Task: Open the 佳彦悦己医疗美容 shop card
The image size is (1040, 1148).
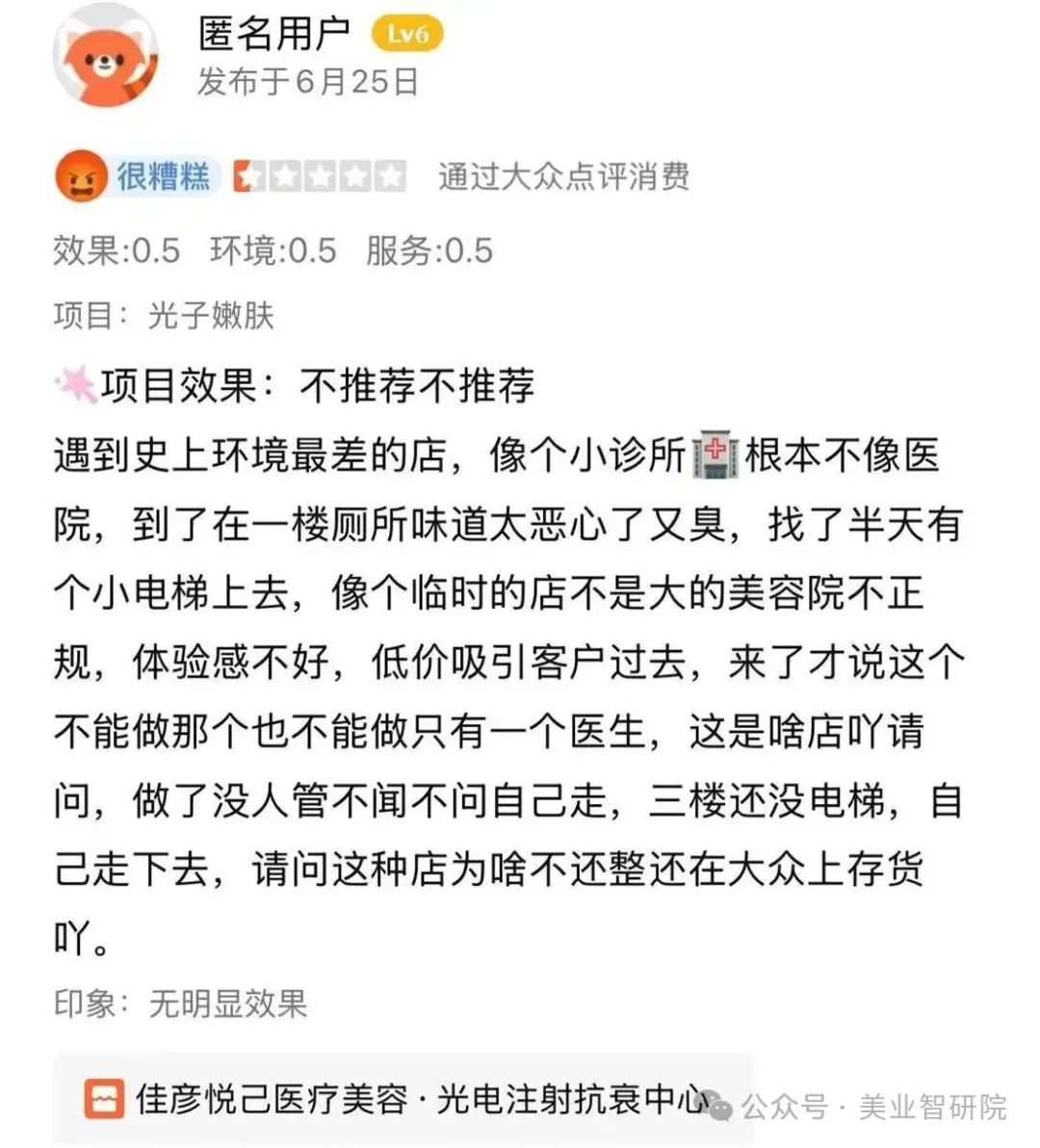Action: point(404,1098)
